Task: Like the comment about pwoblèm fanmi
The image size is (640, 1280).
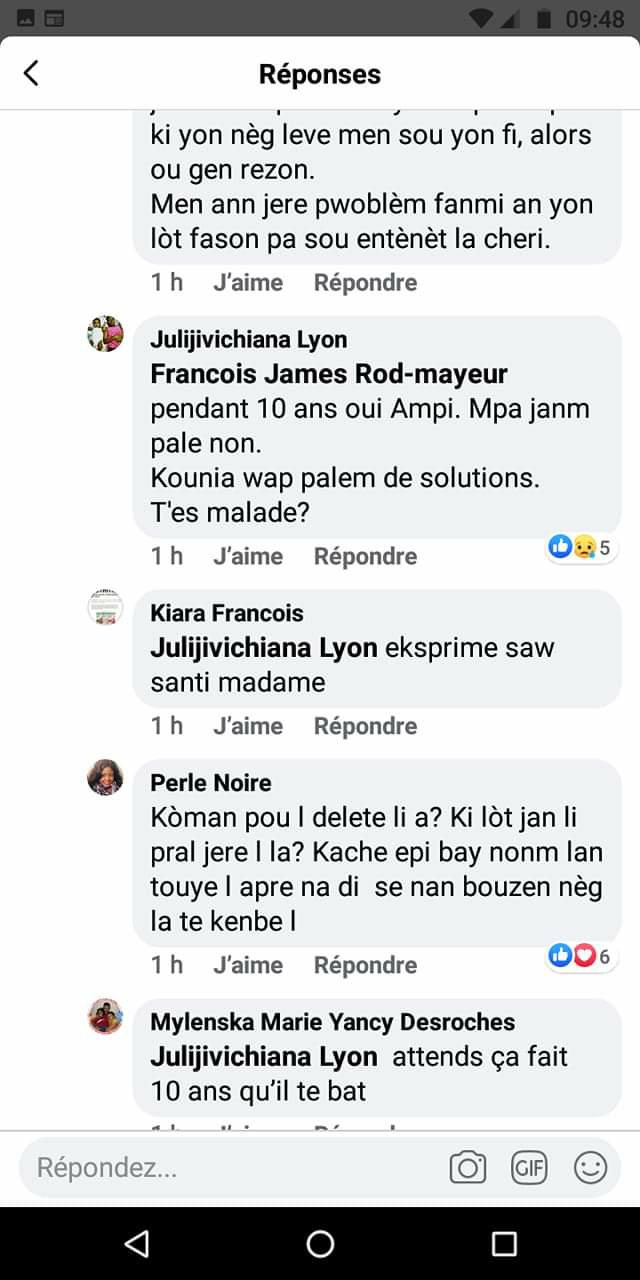Action: click(x=248, y=283)
